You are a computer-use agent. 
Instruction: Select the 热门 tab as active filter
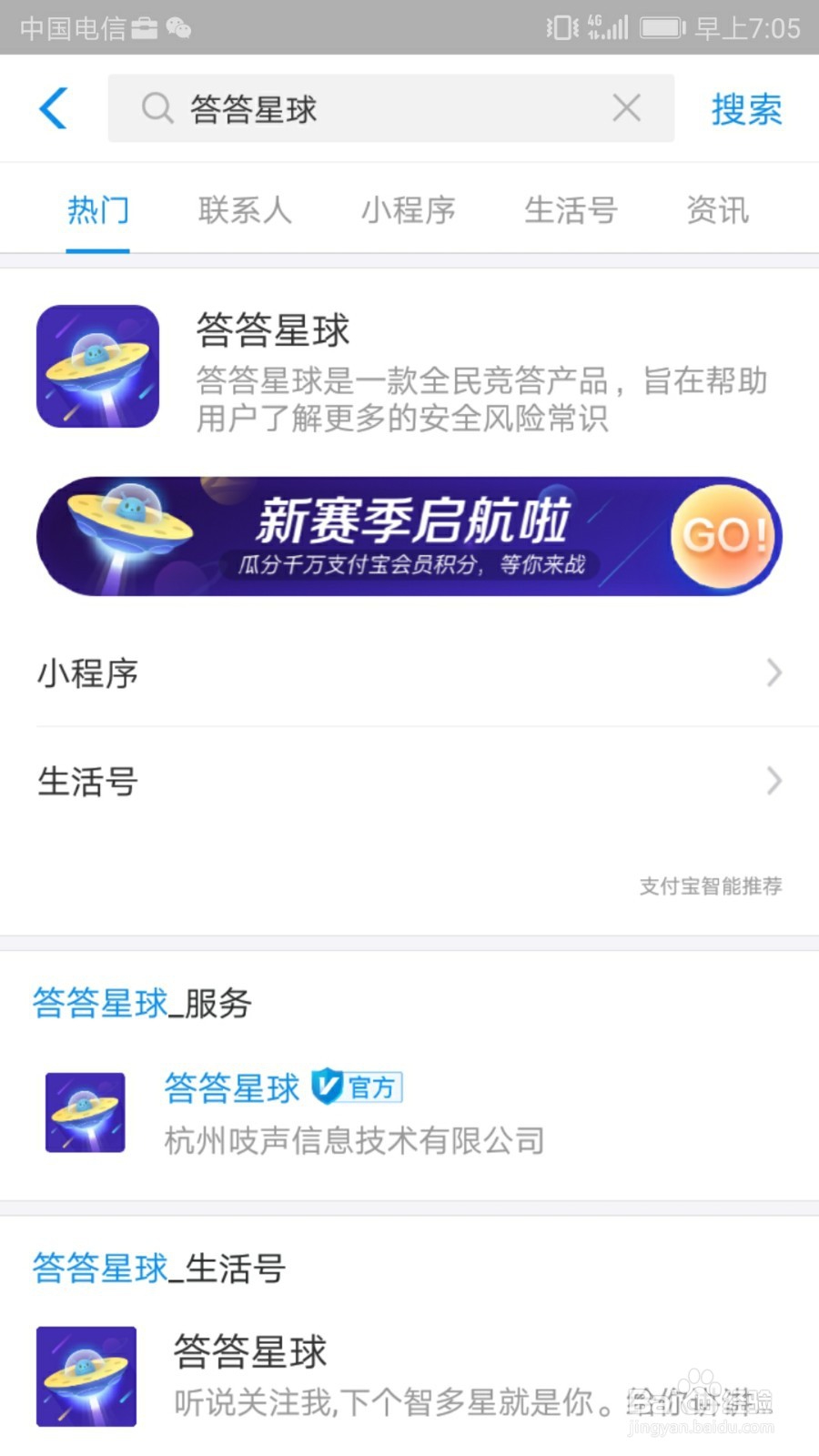click(97, 210)
